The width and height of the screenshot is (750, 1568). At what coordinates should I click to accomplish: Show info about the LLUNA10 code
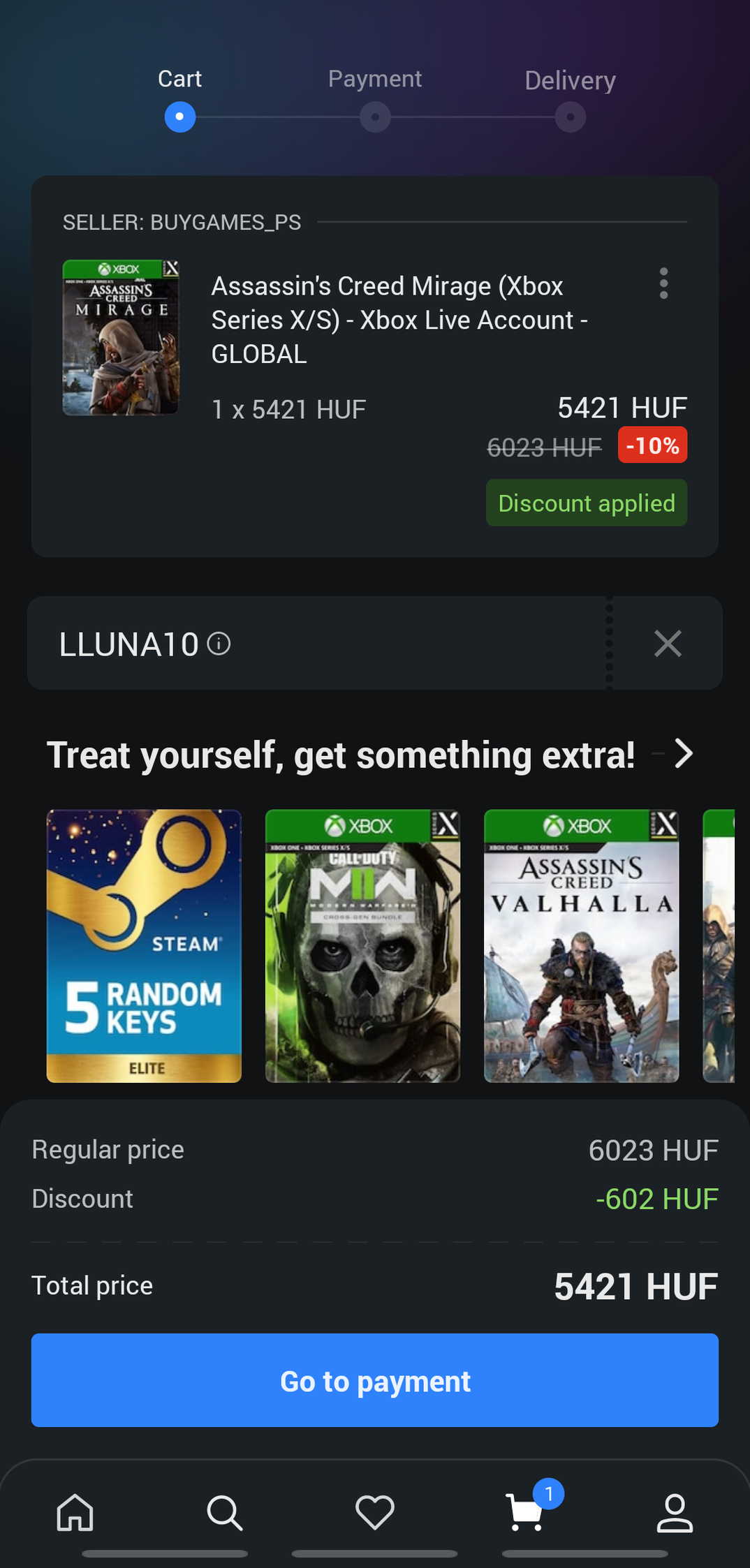(219, 643)
